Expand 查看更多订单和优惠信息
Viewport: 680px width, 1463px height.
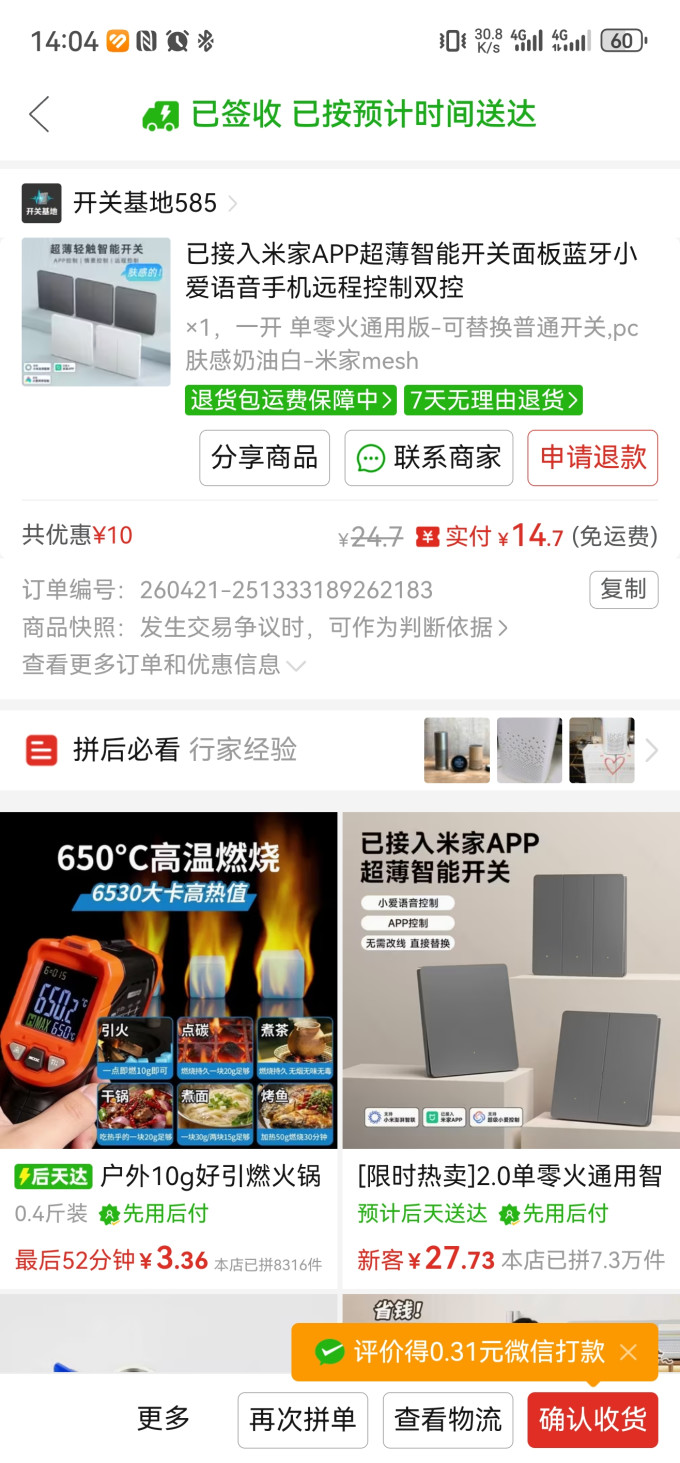pos(164,664)
